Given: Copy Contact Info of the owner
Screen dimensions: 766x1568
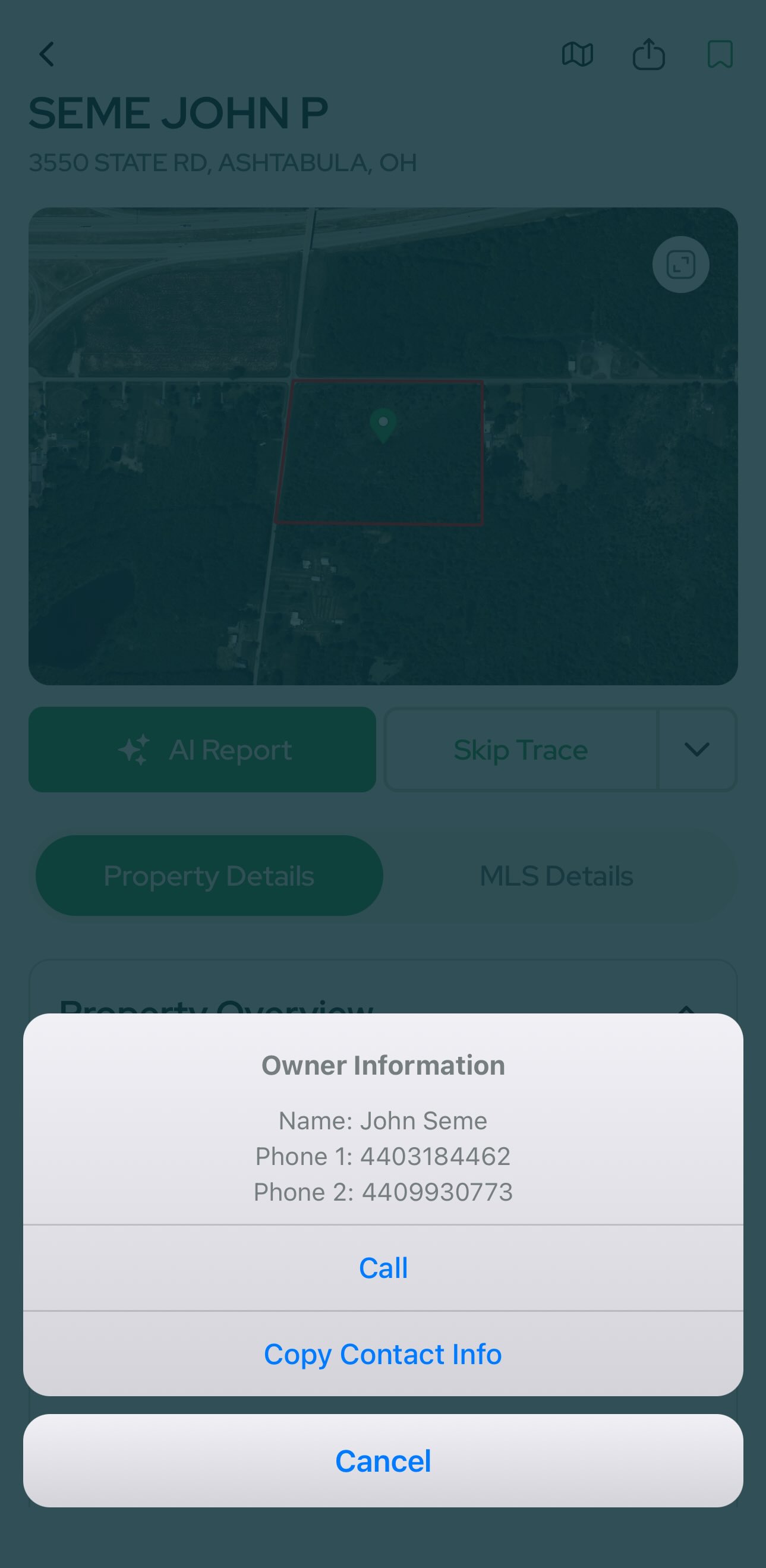Looking at the screenshot, I should [x=383, y=1354].
